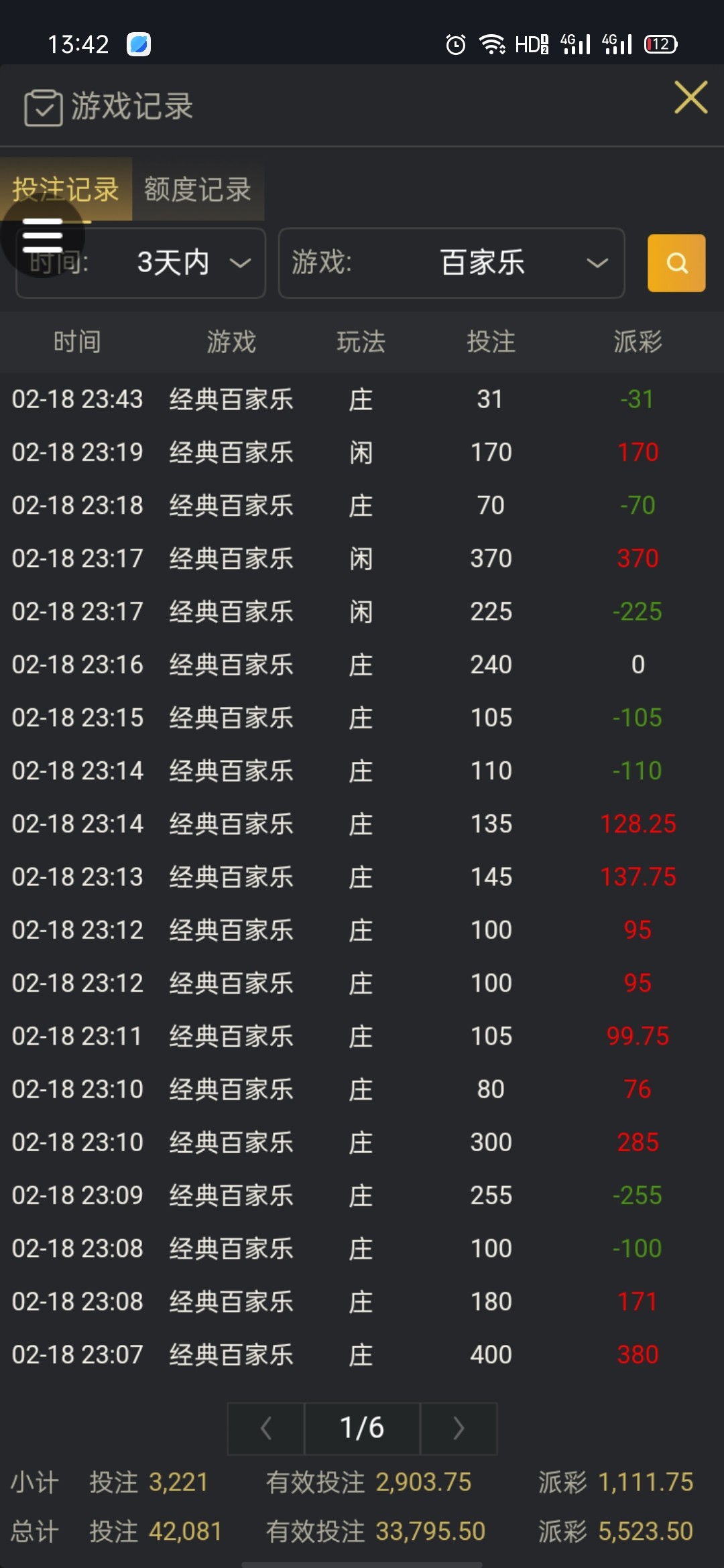
Task: Go to the previous page of records
Action: click(266, 1429)
